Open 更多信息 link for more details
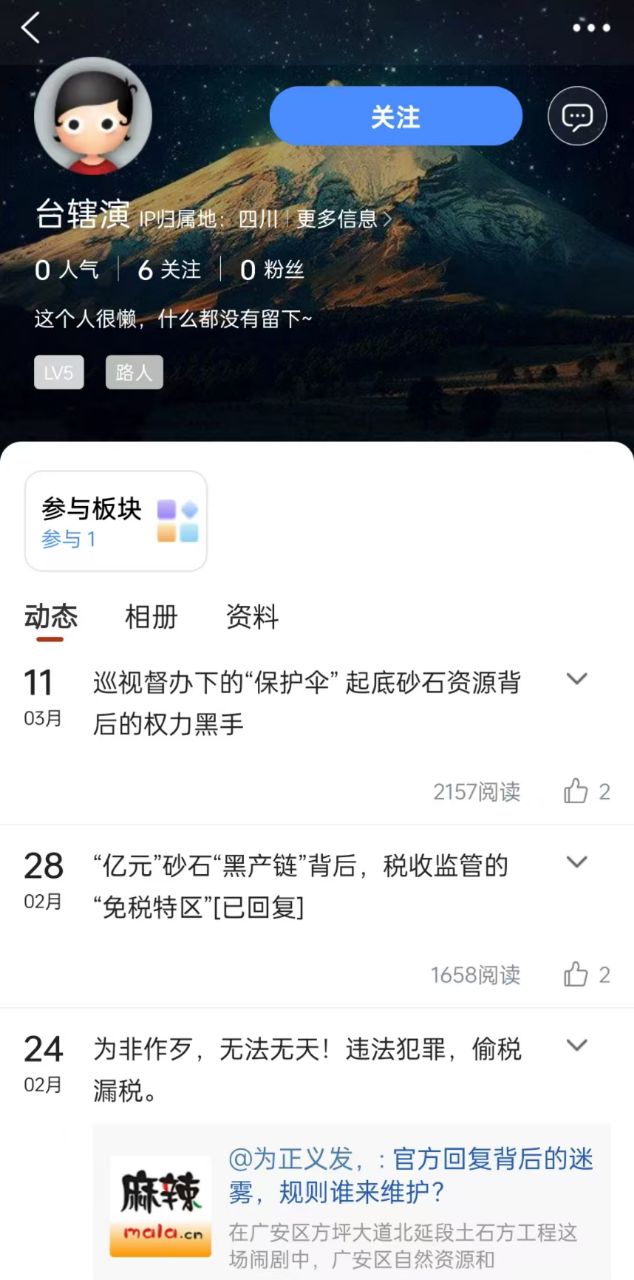 (343, 218)
